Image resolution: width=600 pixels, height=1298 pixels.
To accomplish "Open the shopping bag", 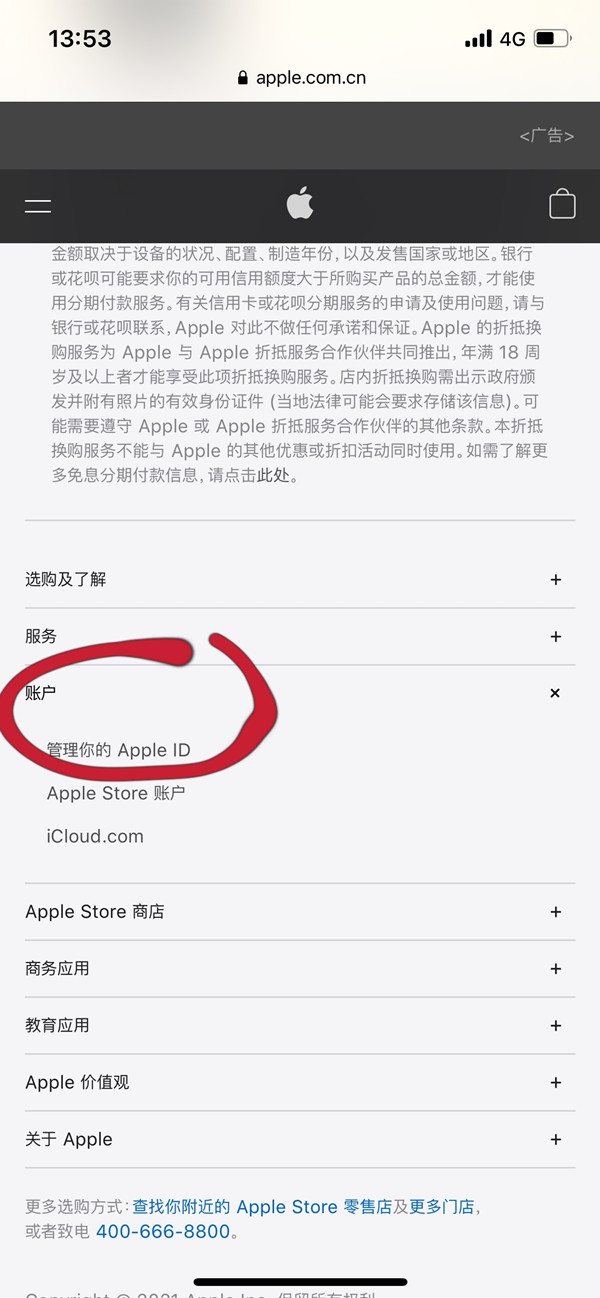I will pos(562,204).
